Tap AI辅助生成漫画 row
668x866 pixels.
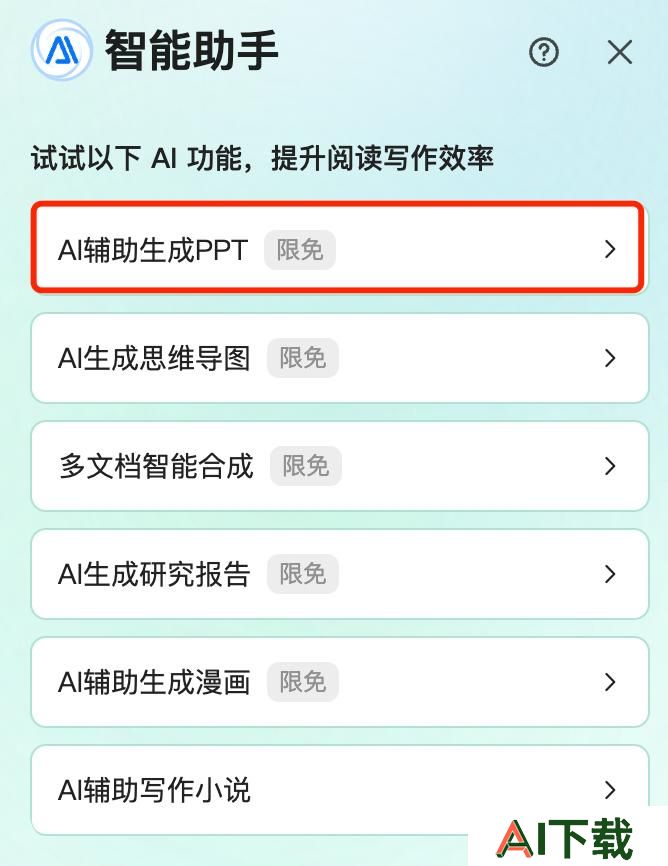[x=339, y=682]
